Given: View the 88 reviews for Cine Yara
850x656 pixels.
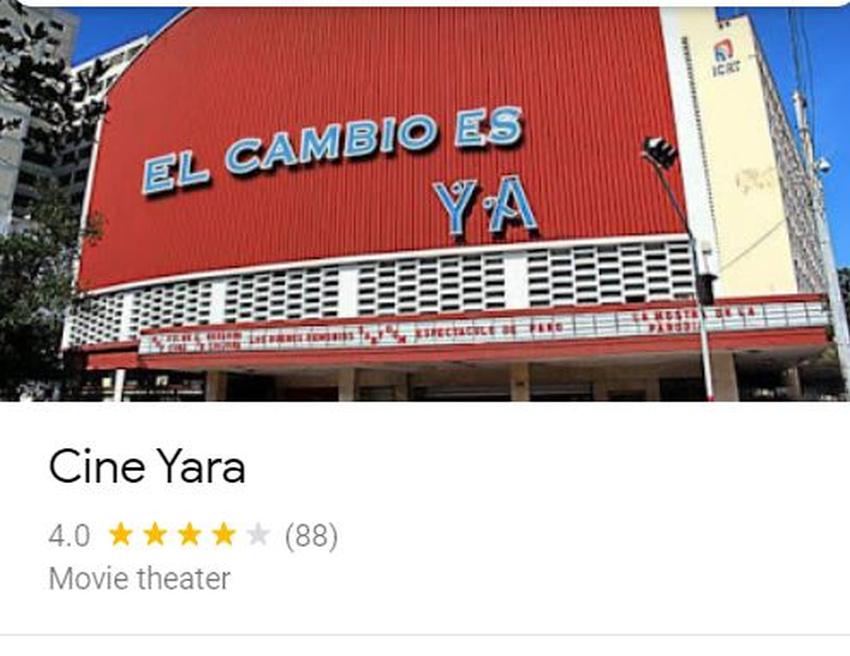Looking at the screenshot, I should click(x=311, y=536).
